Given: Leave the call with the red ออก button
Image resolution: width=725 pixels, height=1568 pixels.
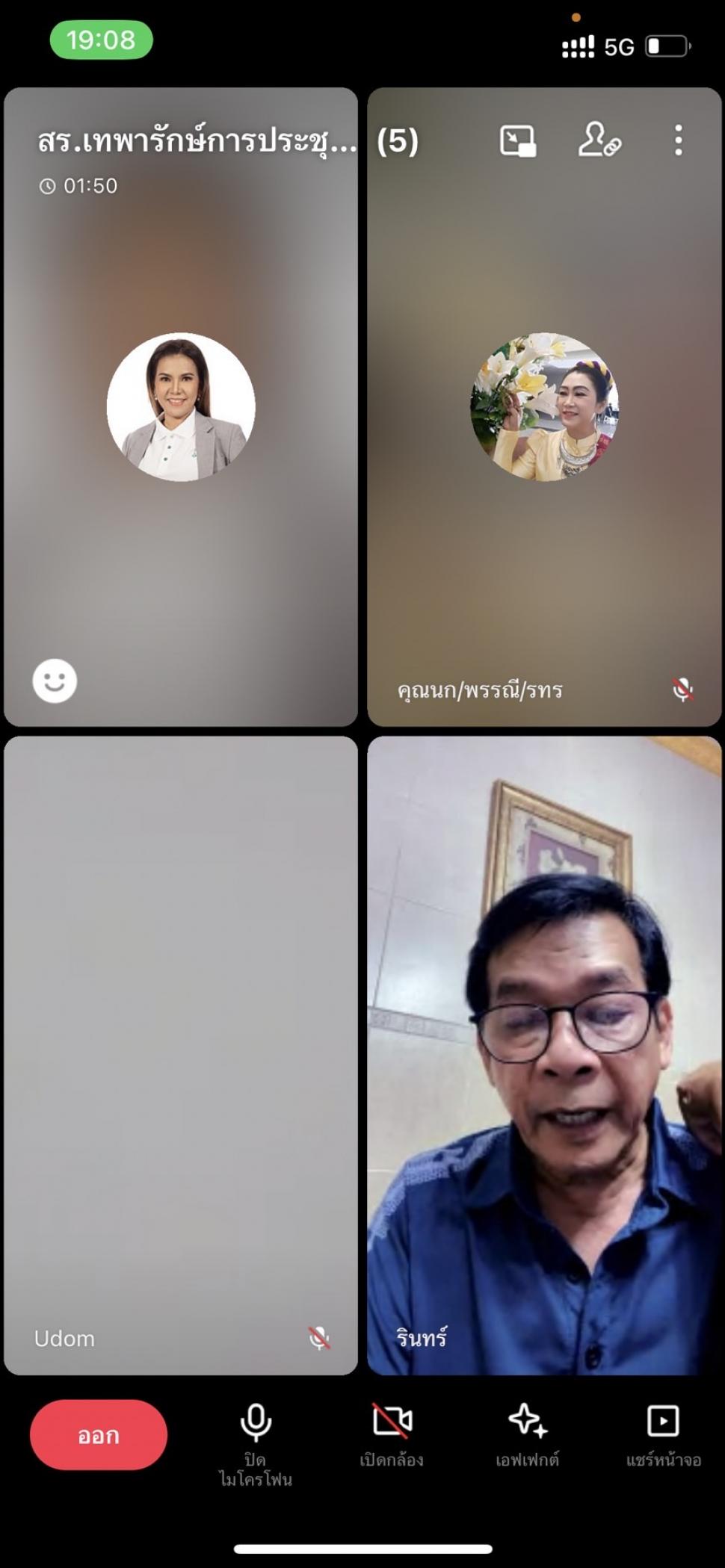Looking at the screenshot, I should pyautogui.click(x=99, y=1435).
